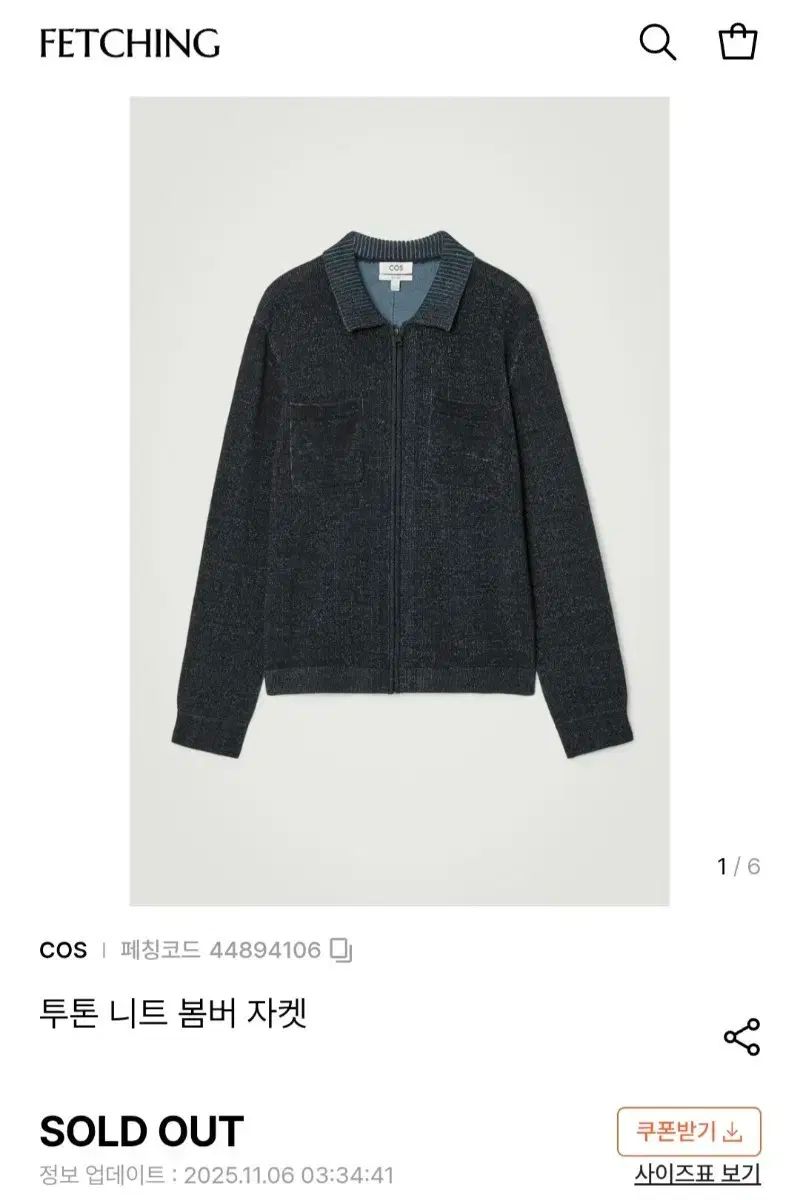Copy the Fetching code 44894106
The image size is (800, 1200).
click(342, 949)
